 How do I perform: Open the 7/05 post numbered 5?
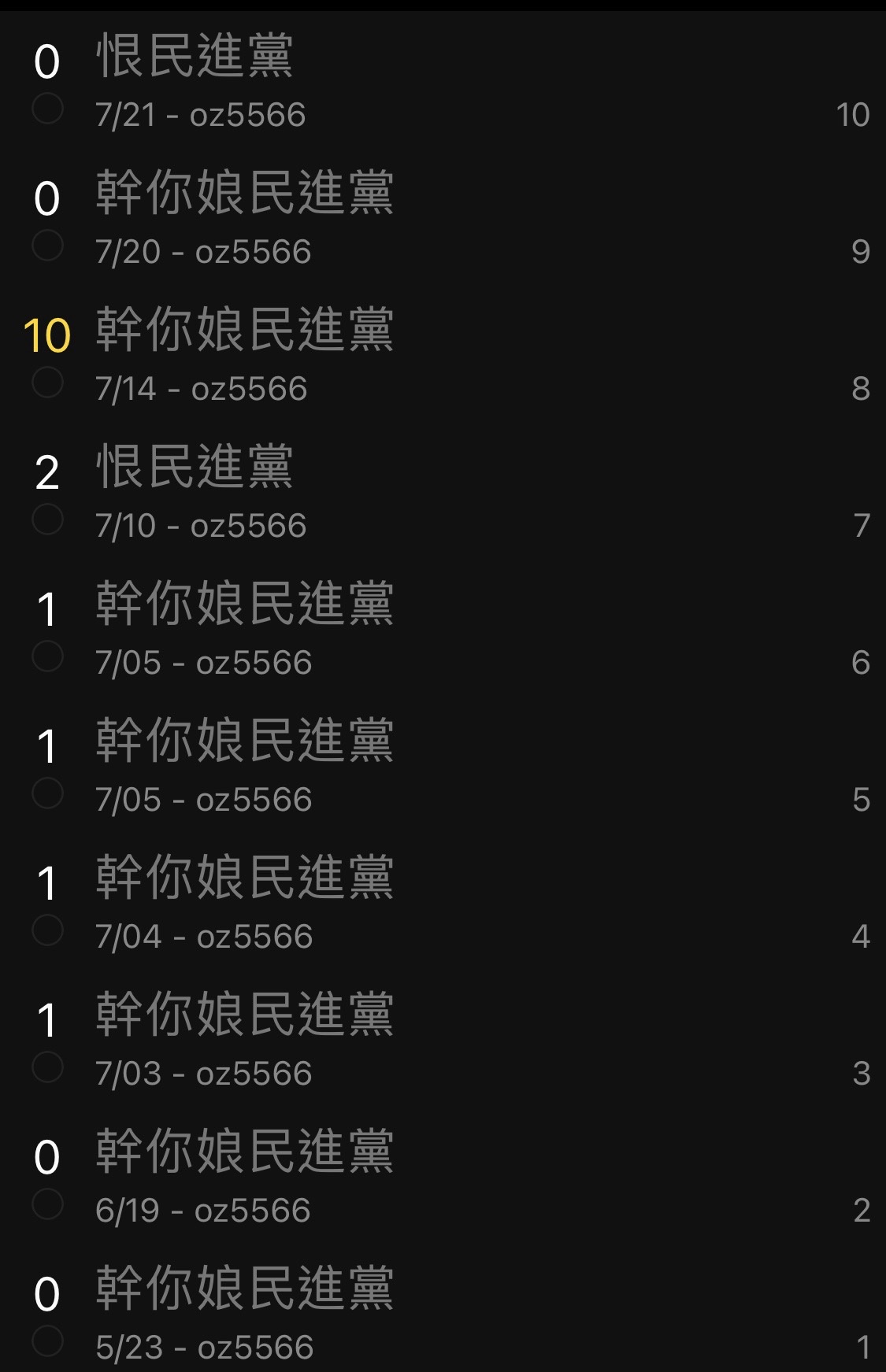coord(244,741)
